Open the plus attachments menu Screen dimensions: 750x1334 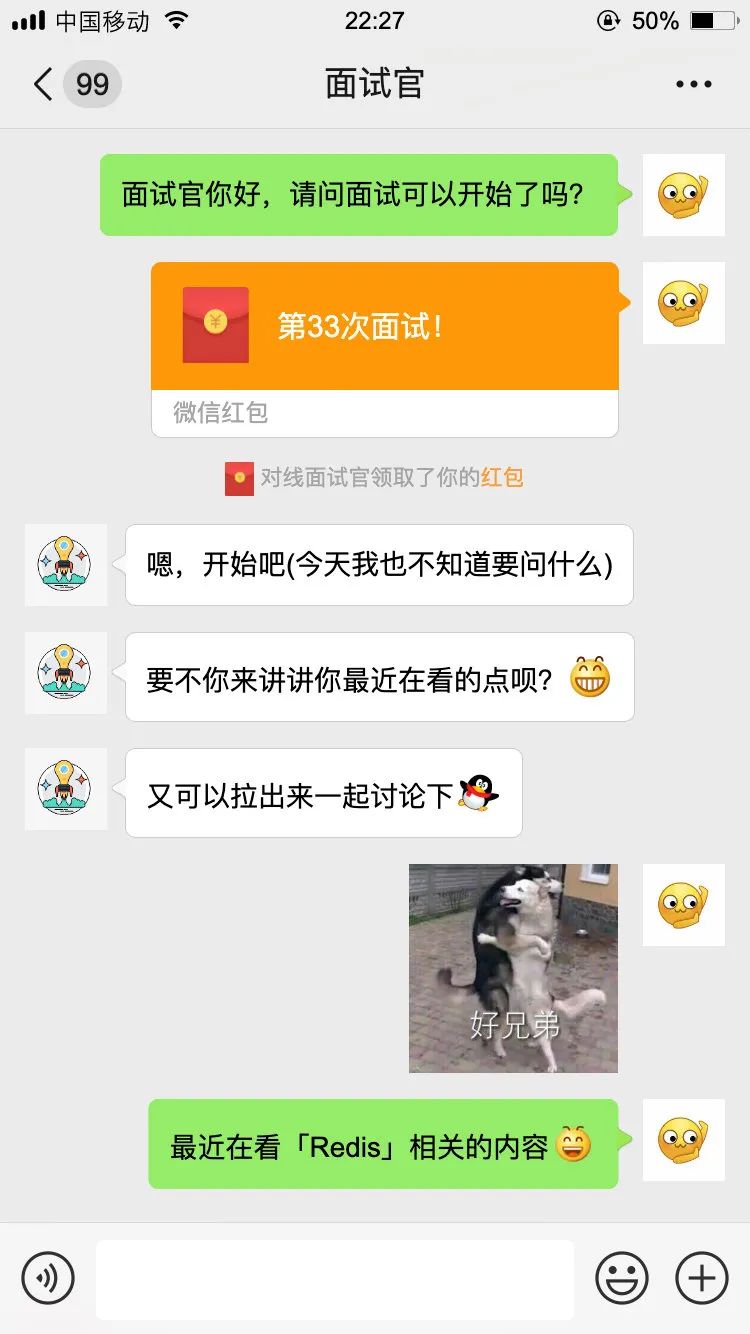click(702, 1278)
